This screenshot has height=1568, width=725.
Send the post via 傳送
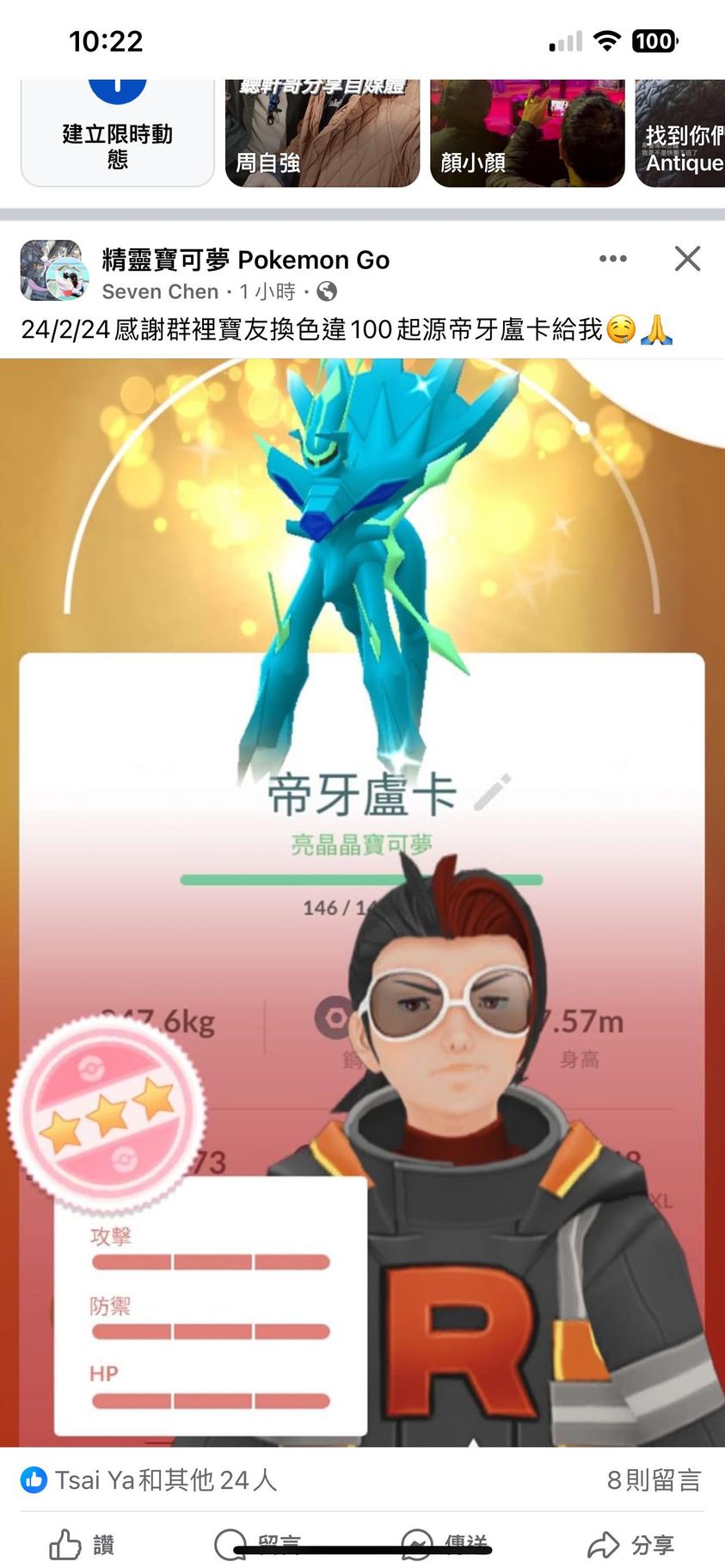tap(445, 1545)
